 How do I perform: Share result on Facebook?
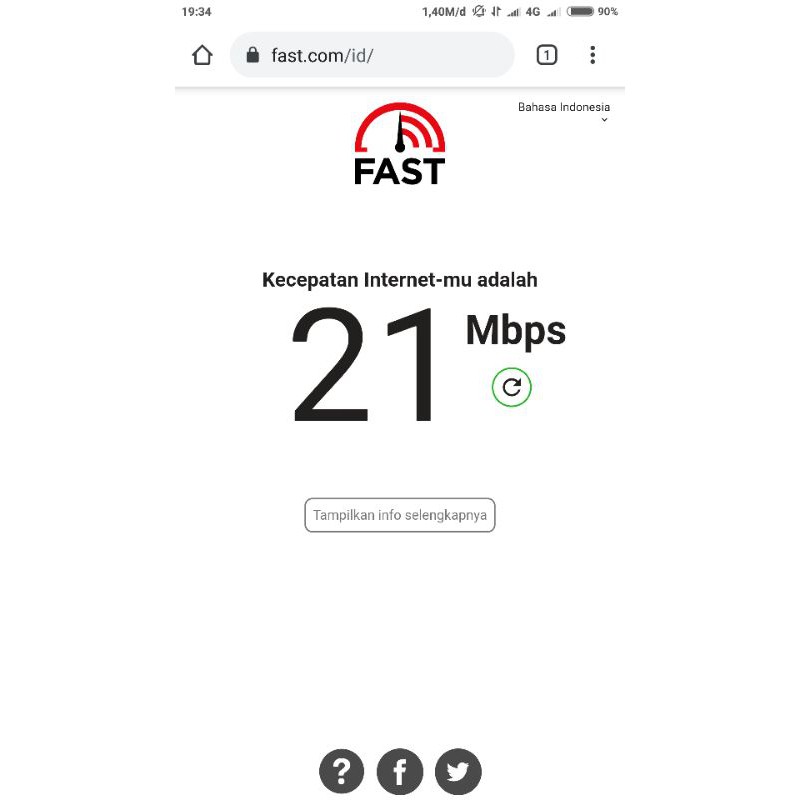(400, 771)
